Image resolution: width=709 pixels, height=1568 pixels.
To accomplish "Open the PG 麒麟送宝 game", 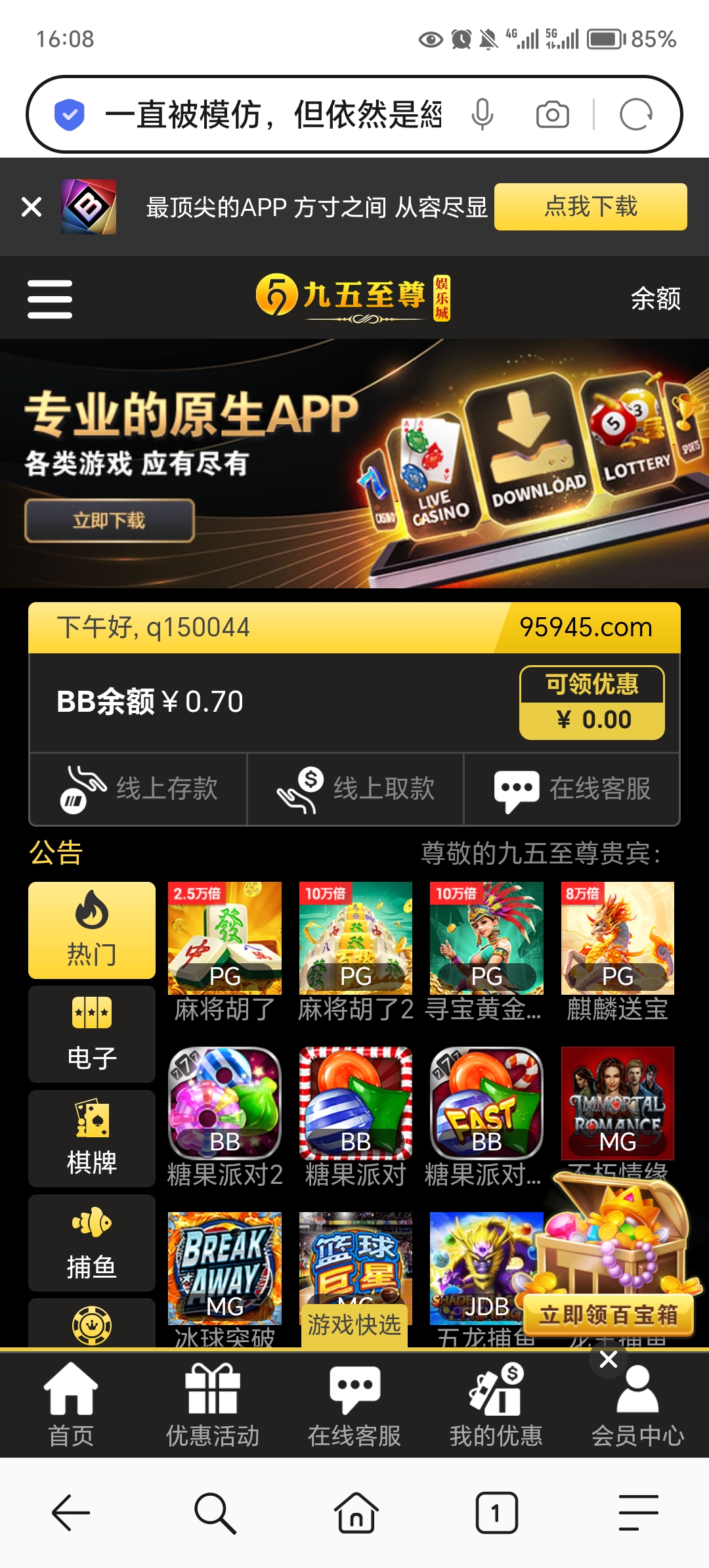I will [617, 952].
